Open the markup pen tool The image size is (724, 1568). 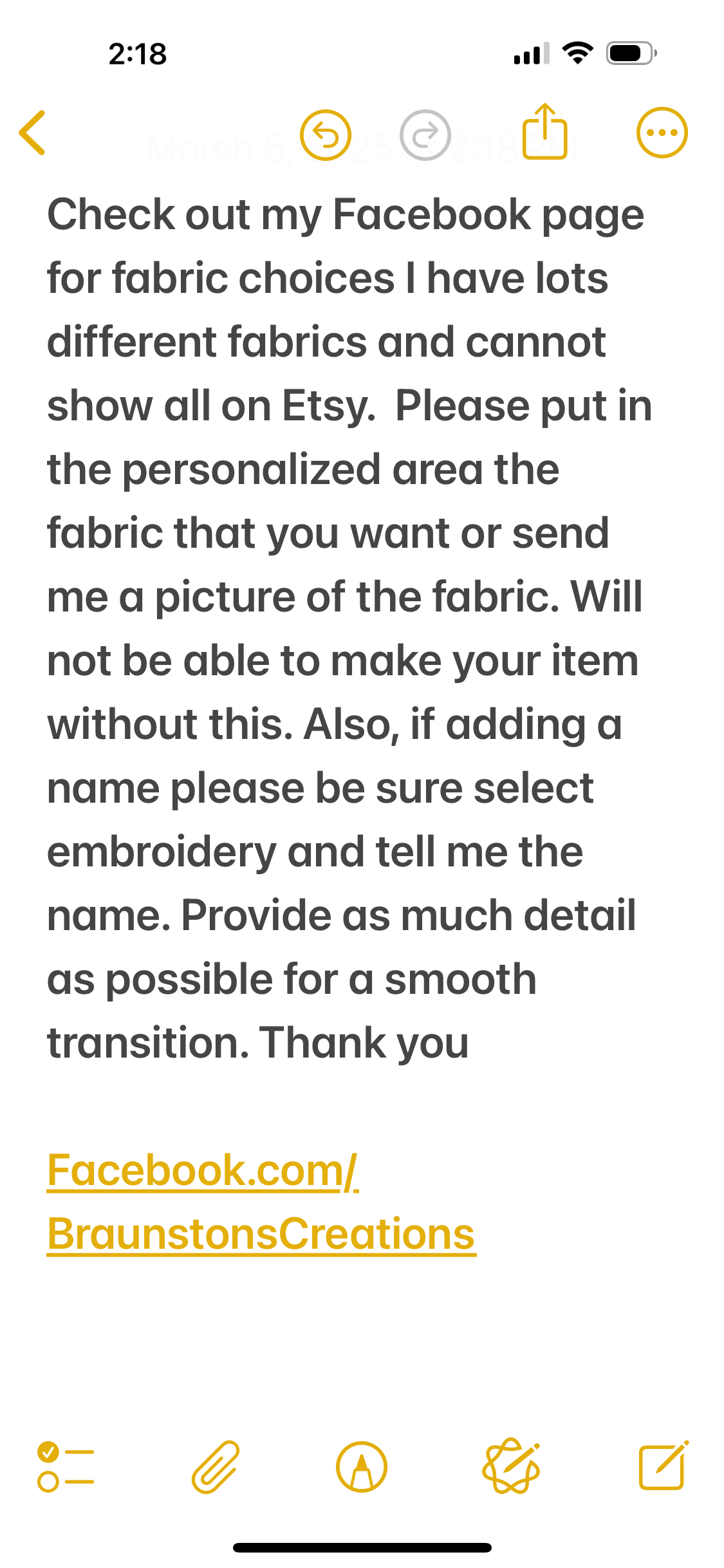pos(362,1467)
